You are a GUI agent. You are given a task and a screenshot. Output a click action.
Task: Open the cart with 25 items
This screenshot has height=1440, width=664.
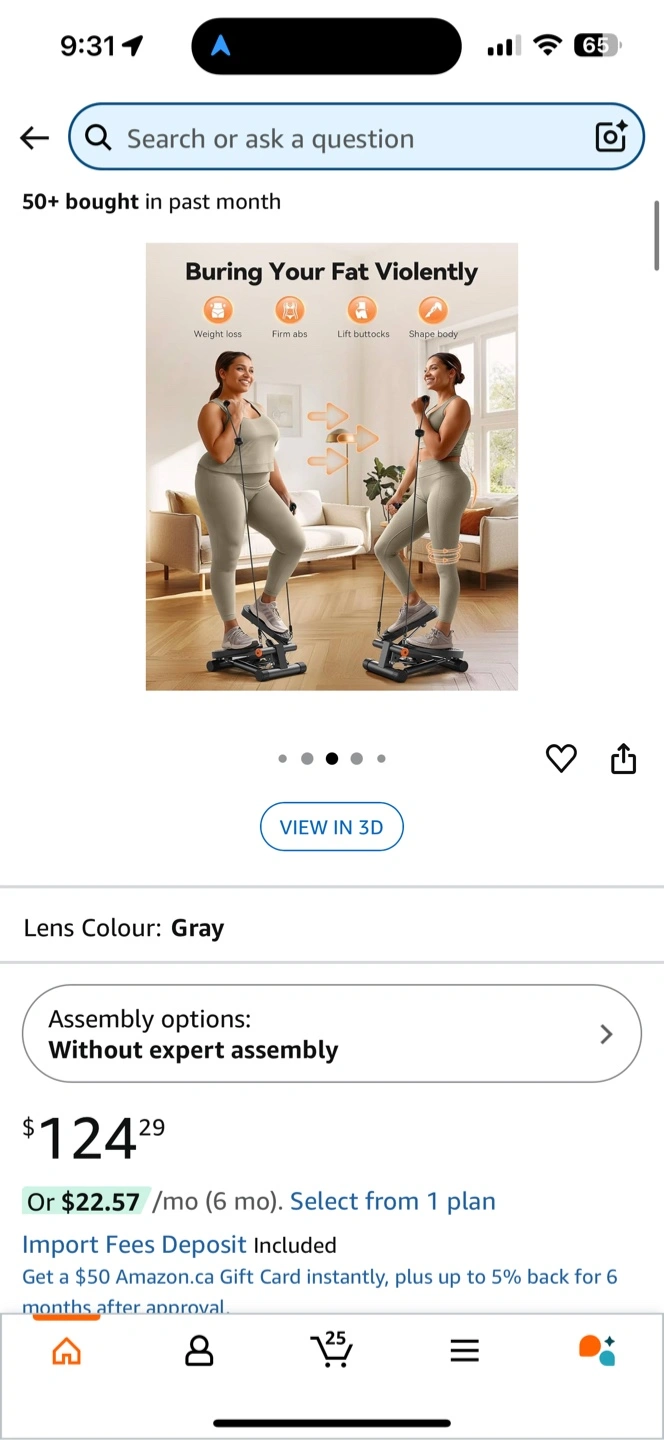coord(331,1349)
